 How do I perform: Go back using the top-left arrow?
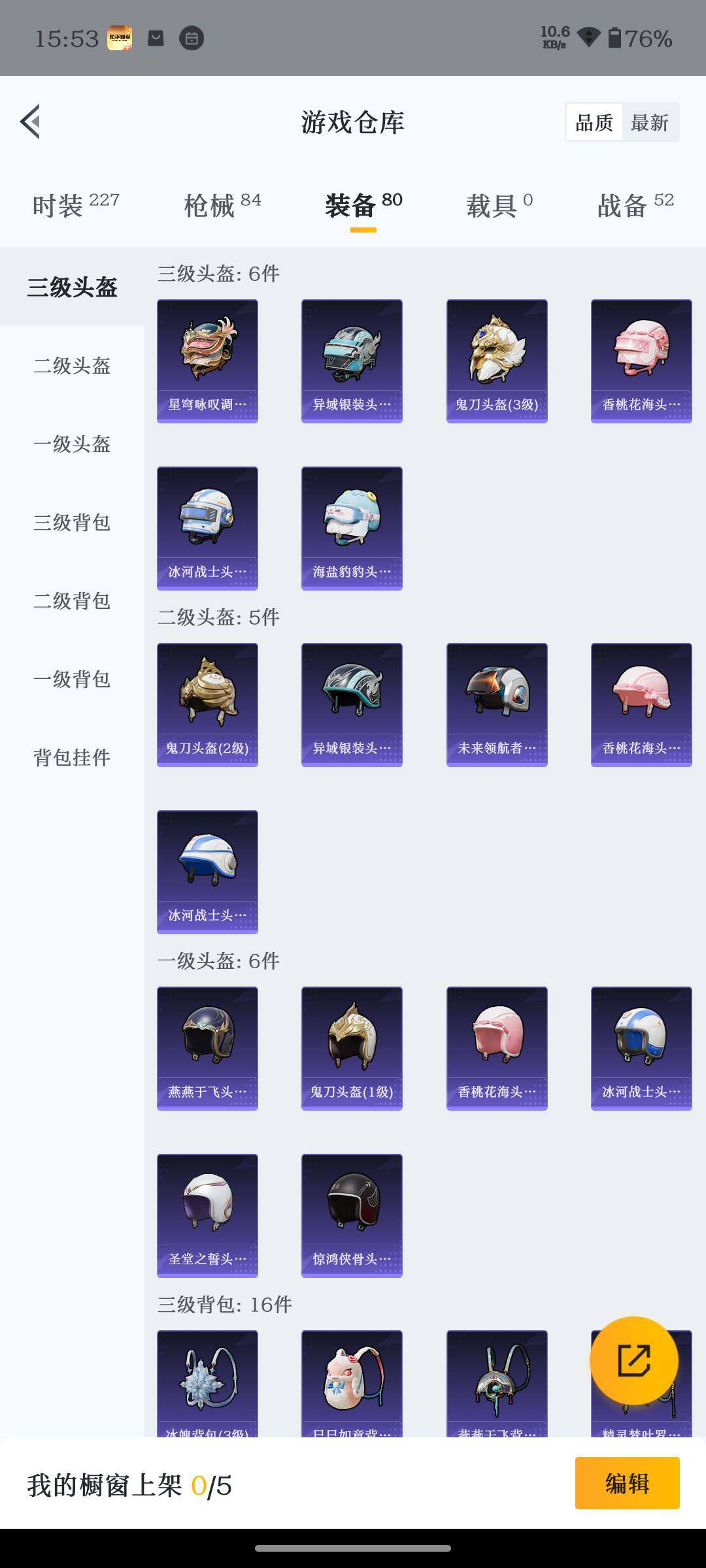[30, 122]
